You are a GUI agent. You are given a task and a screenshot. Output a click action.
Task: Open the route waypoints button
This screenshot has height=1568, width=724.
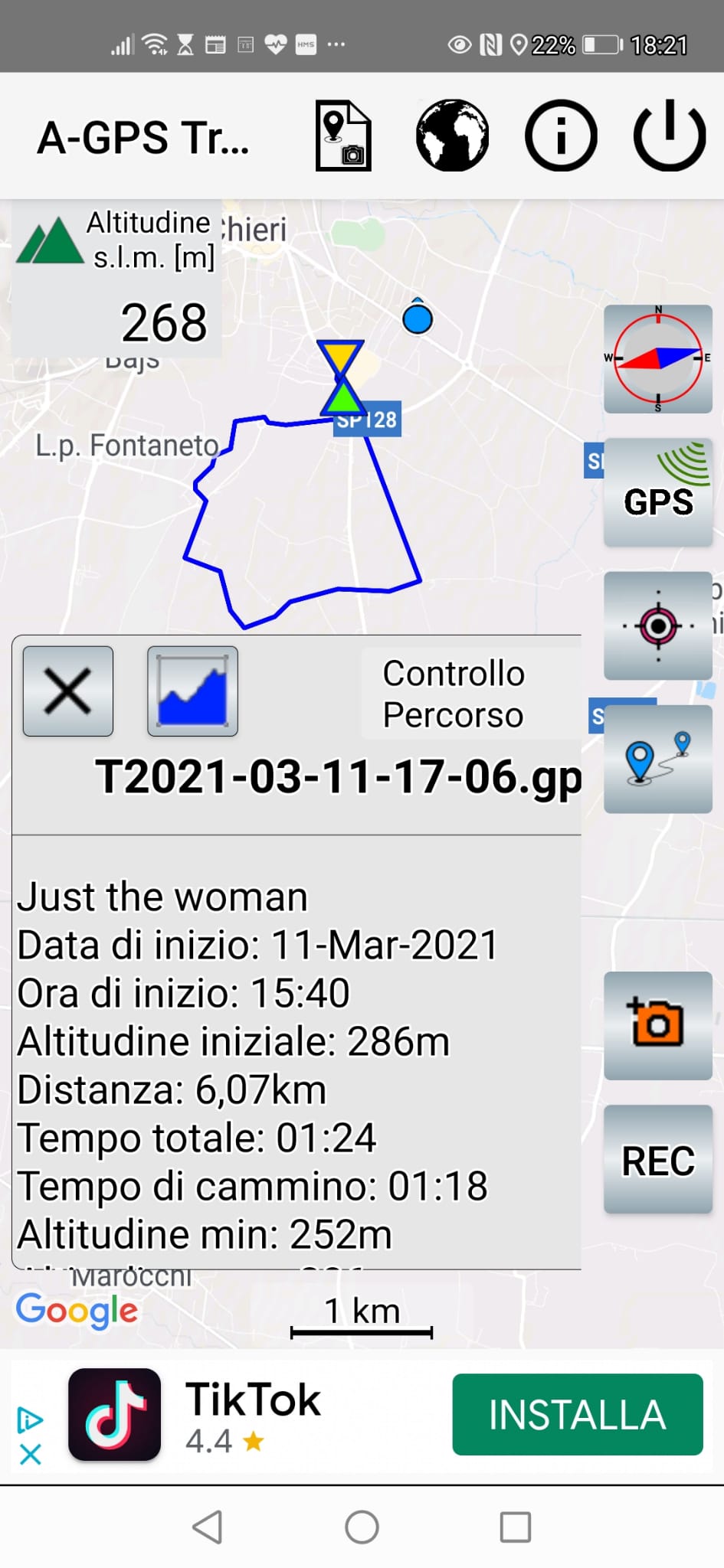pos(658,759)
